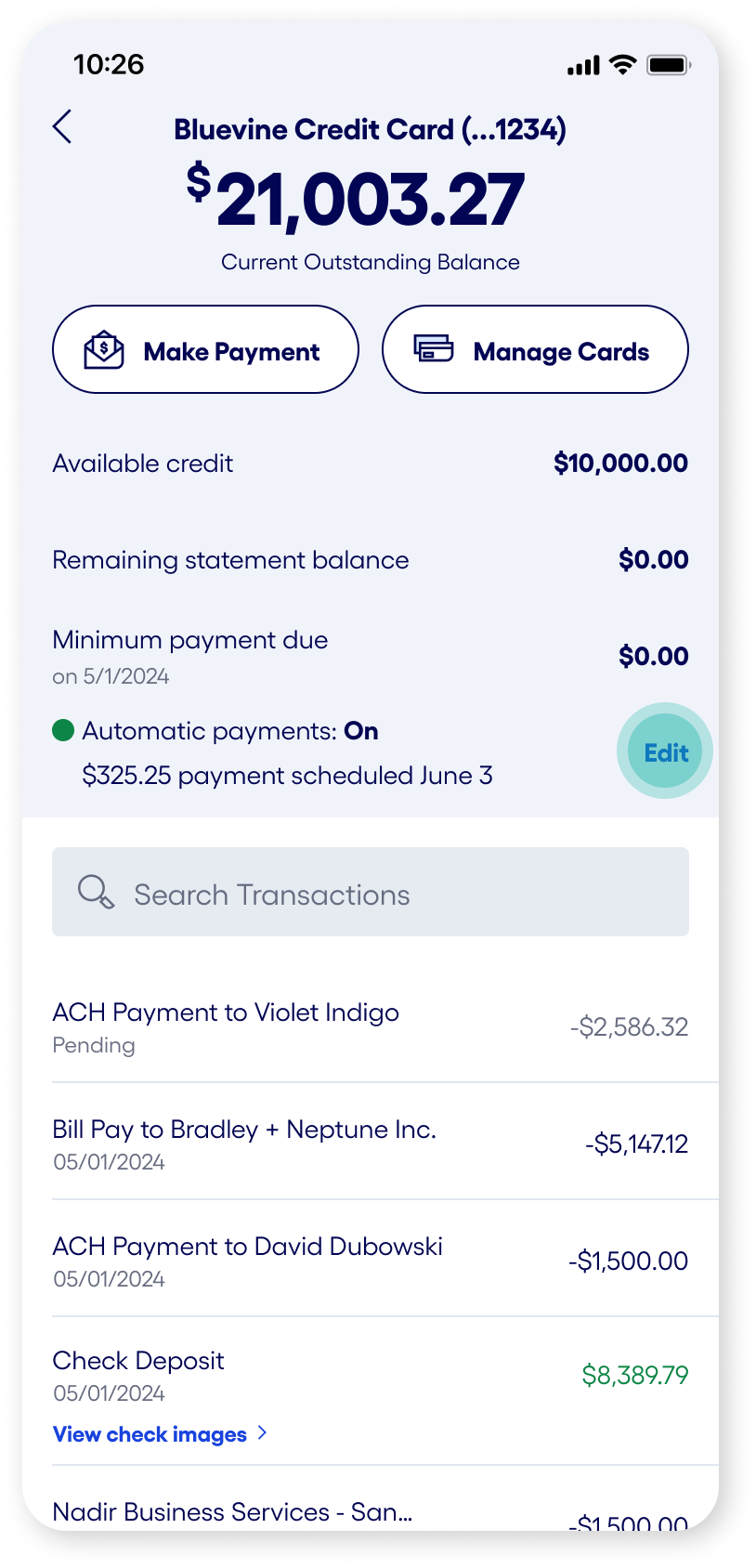Open Manage Cards

click(x=534, y=349)
